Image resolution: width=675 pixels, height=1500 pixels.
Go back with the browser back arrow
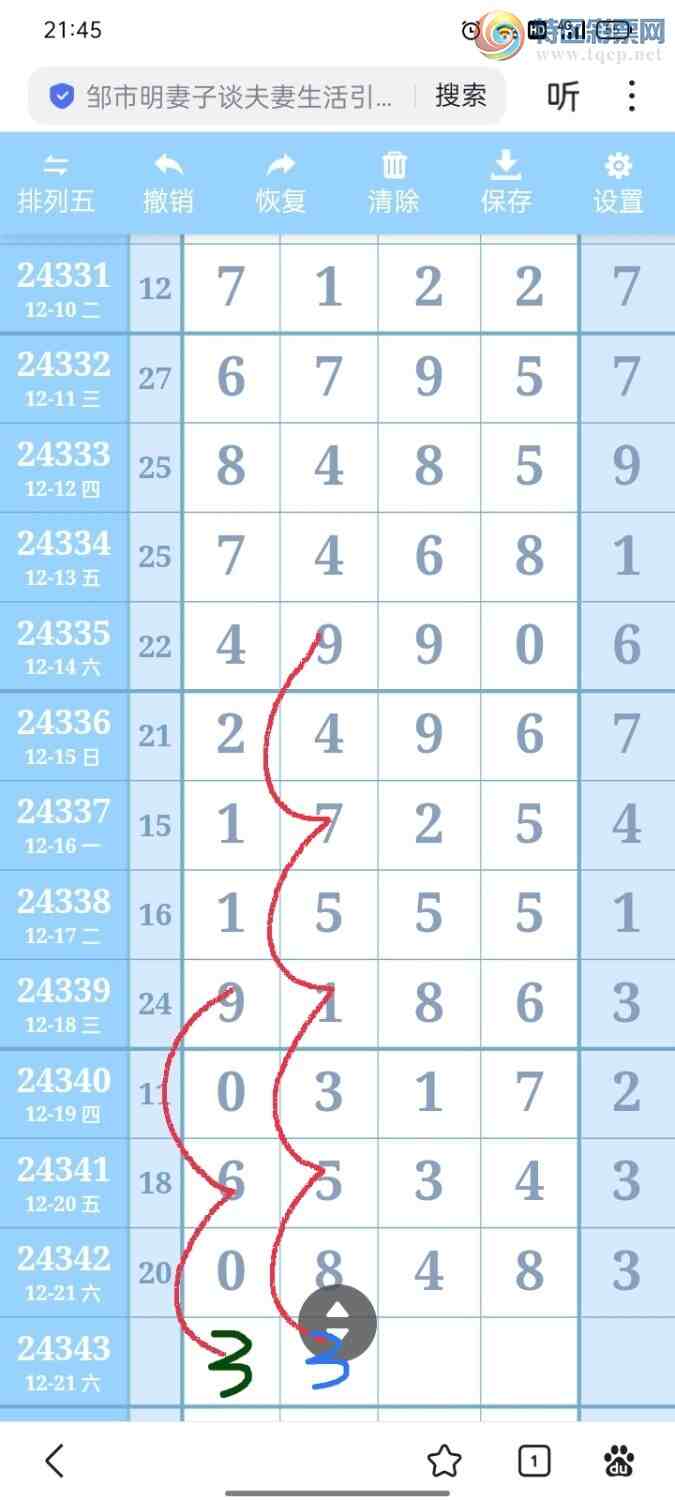point(55,1461)
